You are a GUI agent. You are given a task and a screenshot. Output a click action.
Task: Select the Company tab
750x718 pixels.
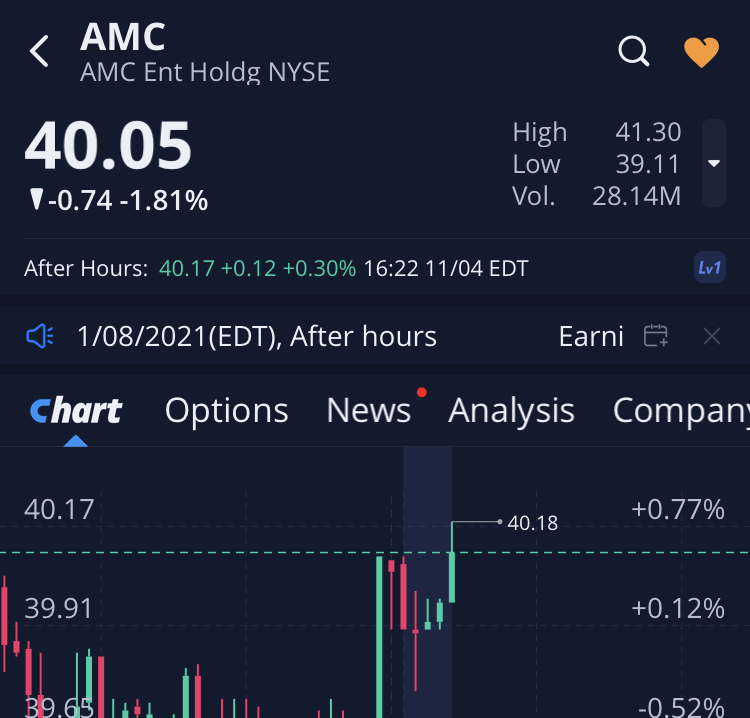680,410
